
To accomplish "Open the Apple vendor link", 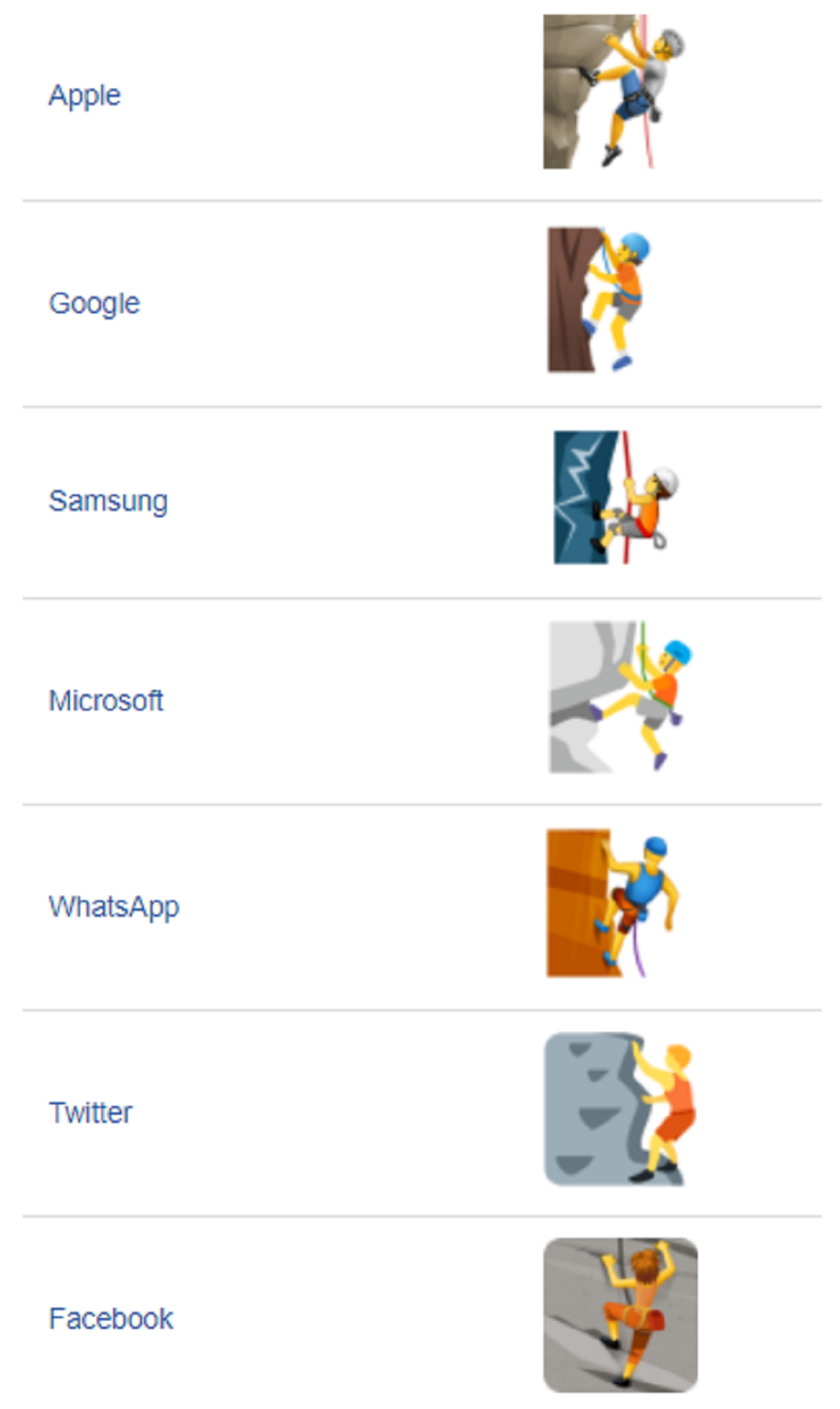I will point(84,95).
